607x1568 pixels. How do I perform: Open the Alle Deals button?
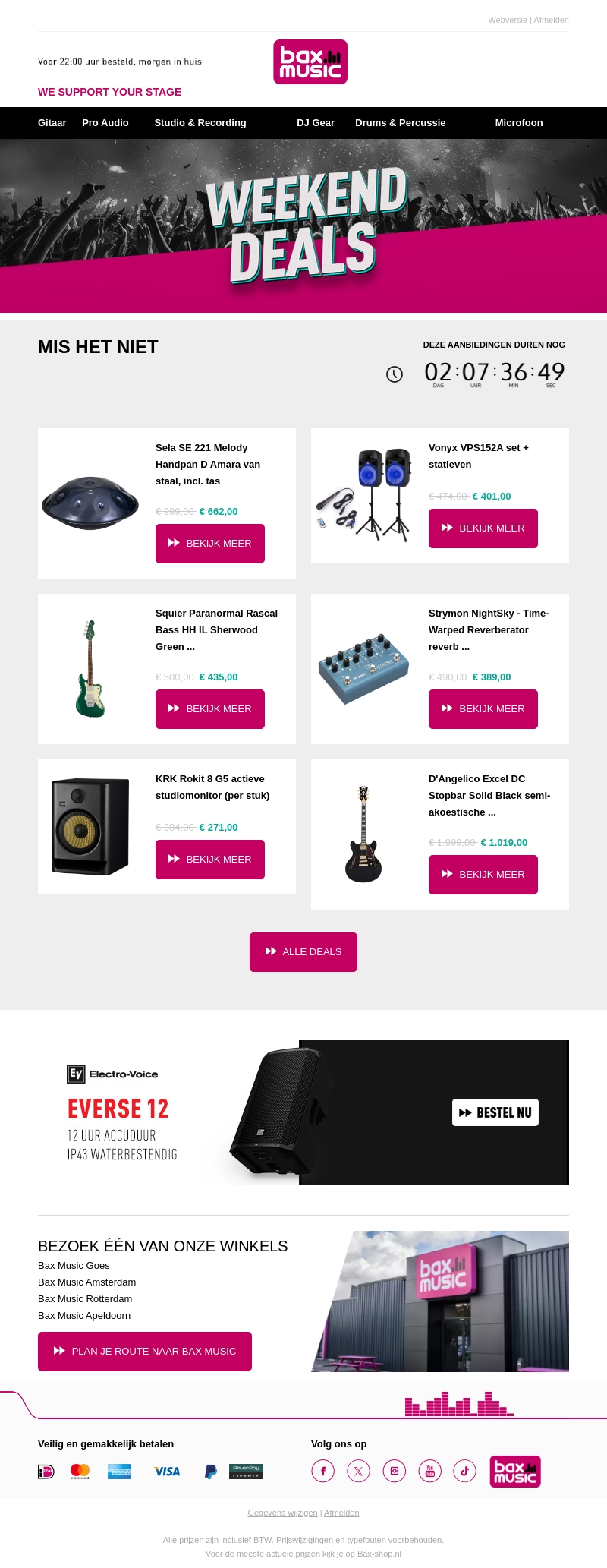point(303,952)
